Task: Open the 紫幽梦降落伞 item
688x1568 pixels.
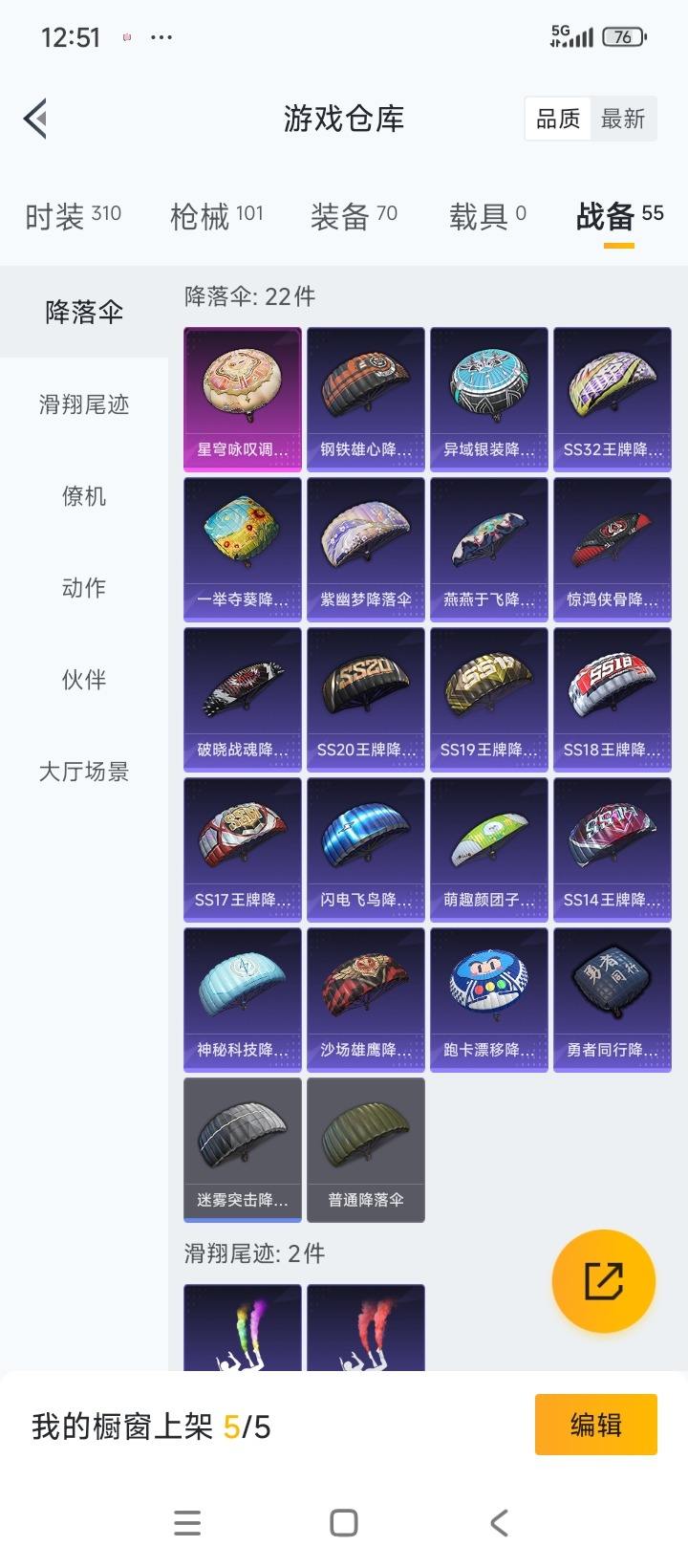Action: (366, 549)
